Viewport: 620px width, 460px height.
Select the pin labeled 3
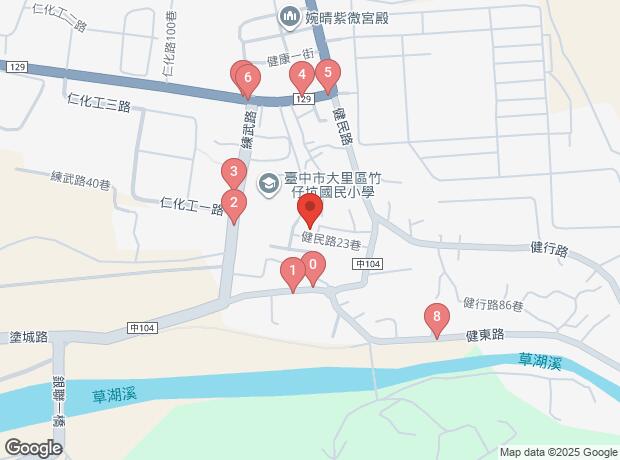(x=233, y=173)
